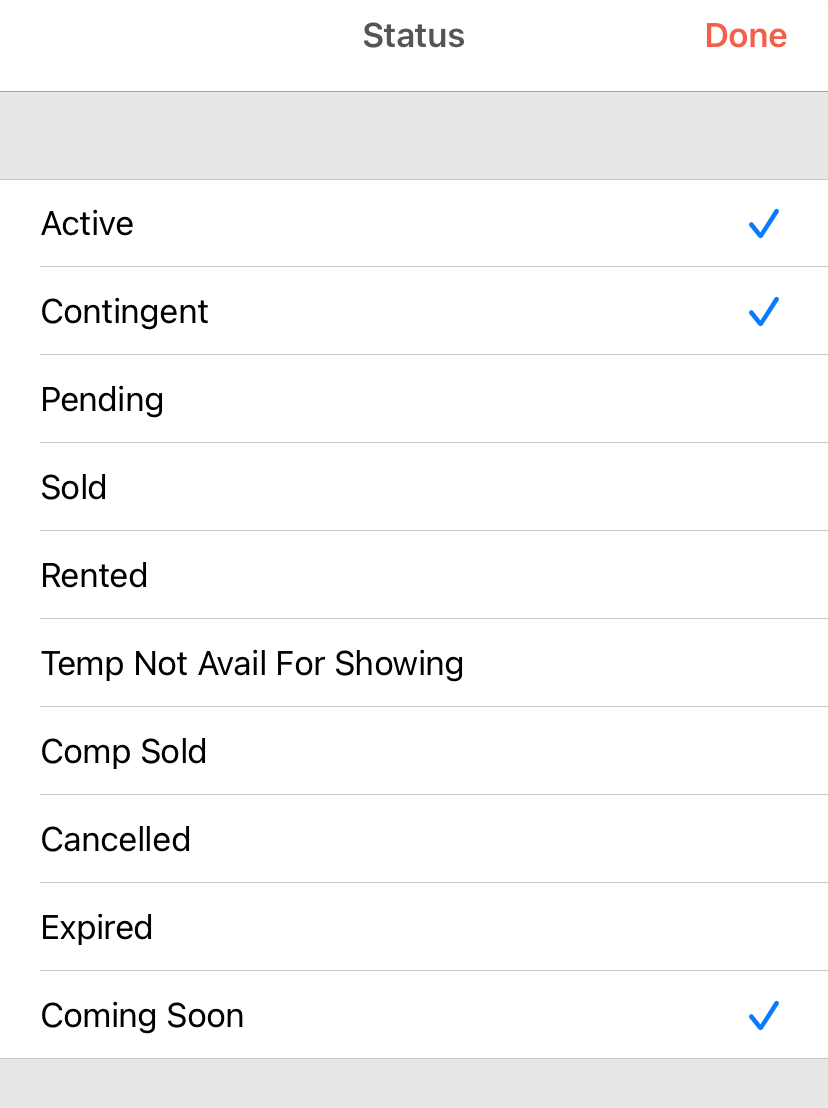Tap the Status title in the header
828x1108 pixels.
click(413, 36)
